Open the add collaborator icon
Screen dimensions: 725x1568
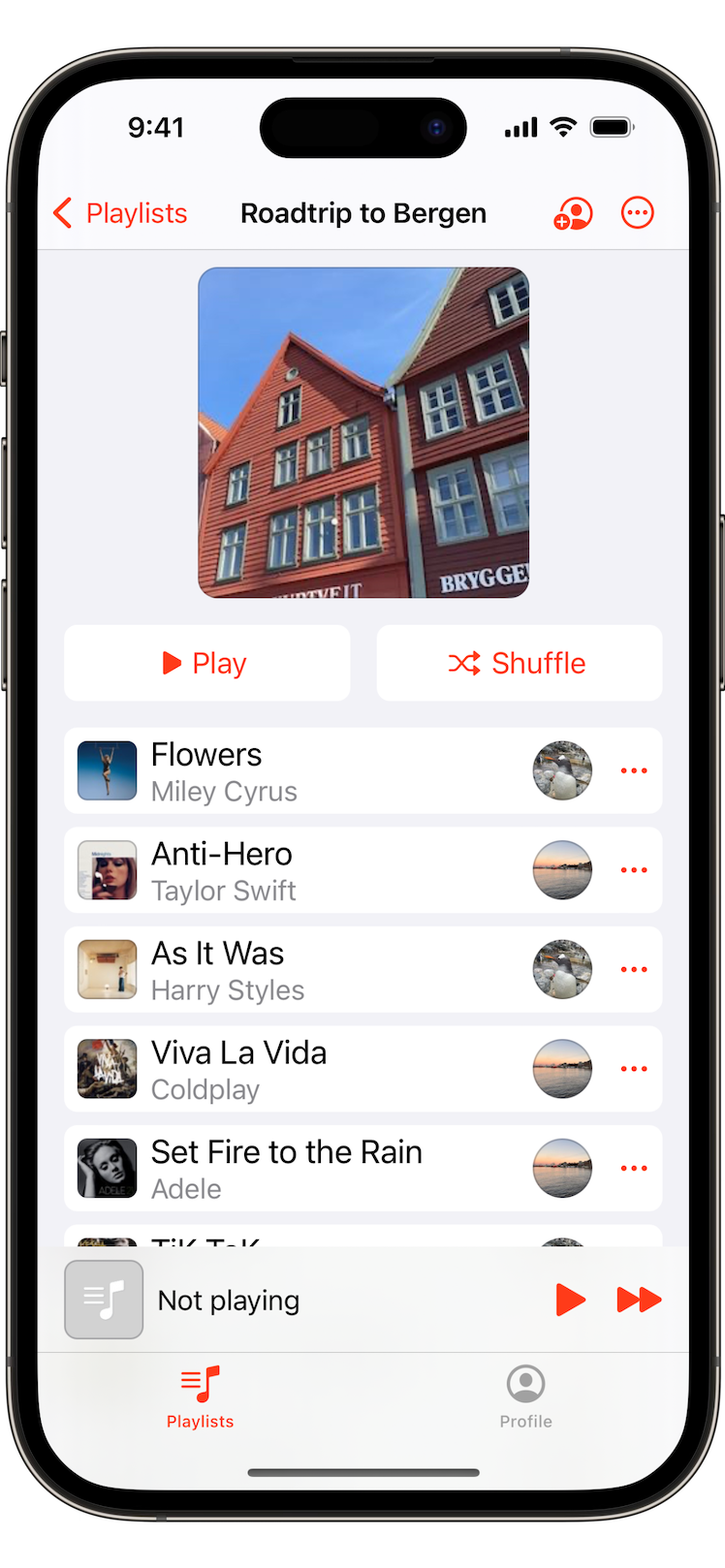(x=573, y=213)
